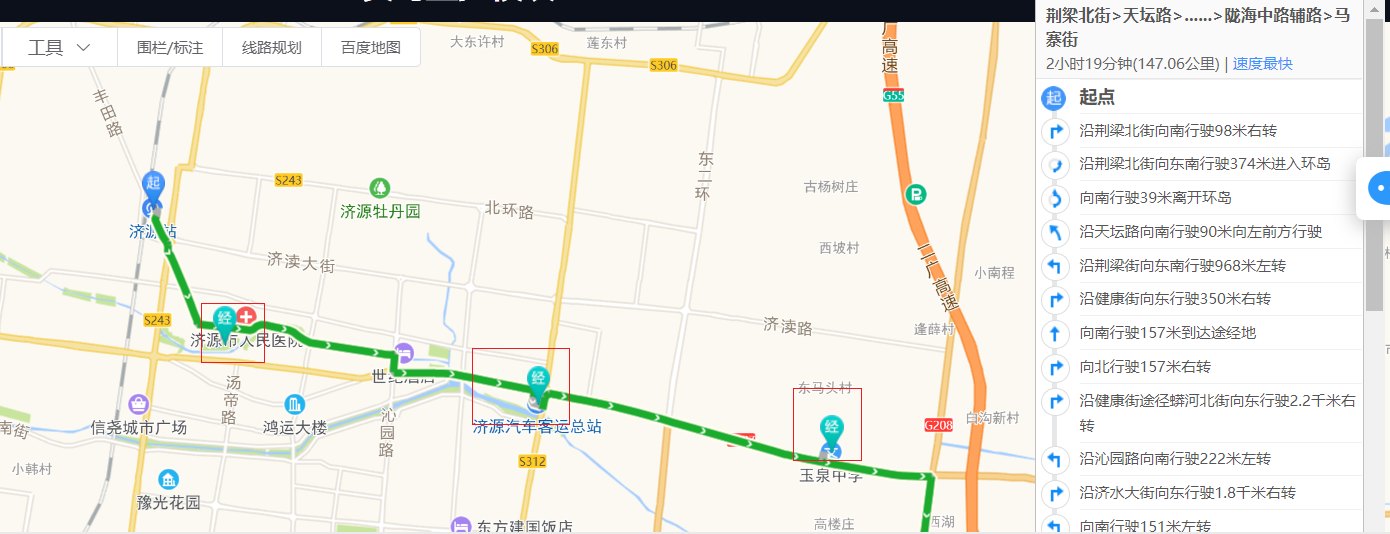1390x534 pixels.
Task: View step 沿荆梁街向东南行驶968米左转
Action: pyautogui.click(x=1182, y=266)
